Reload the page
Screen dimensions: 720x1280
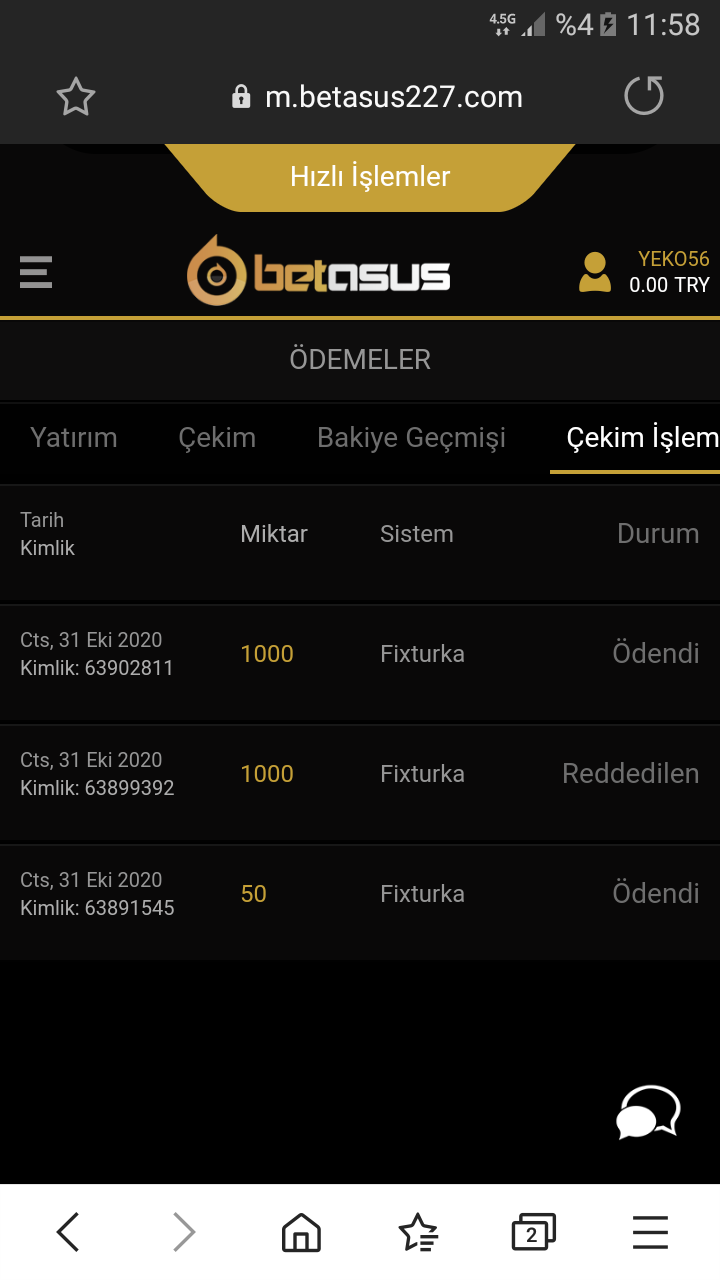(643, 96)
